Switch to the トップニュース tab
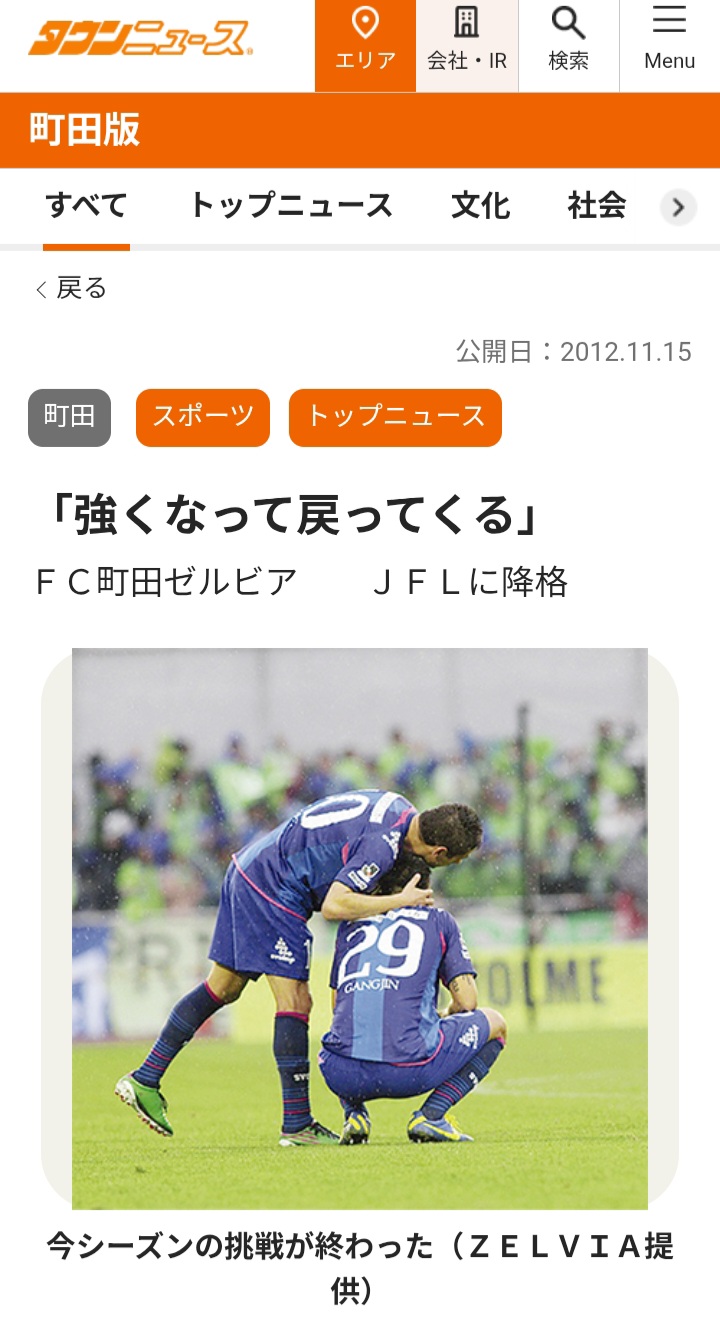This screenshot has height=1324, width=720. click(x=291, y=206)
